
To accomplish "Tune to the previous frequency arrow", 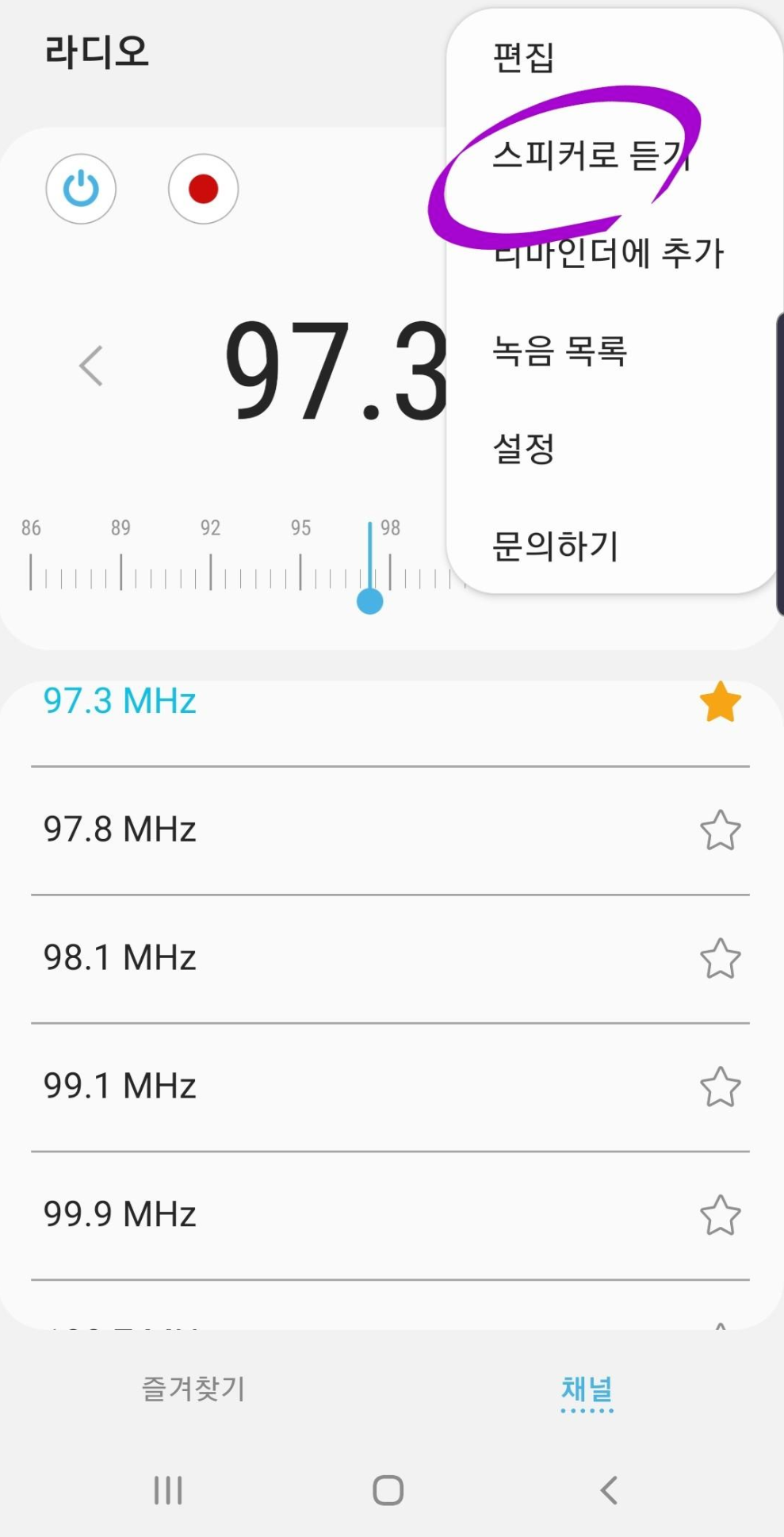I will (x=91, y=366).
